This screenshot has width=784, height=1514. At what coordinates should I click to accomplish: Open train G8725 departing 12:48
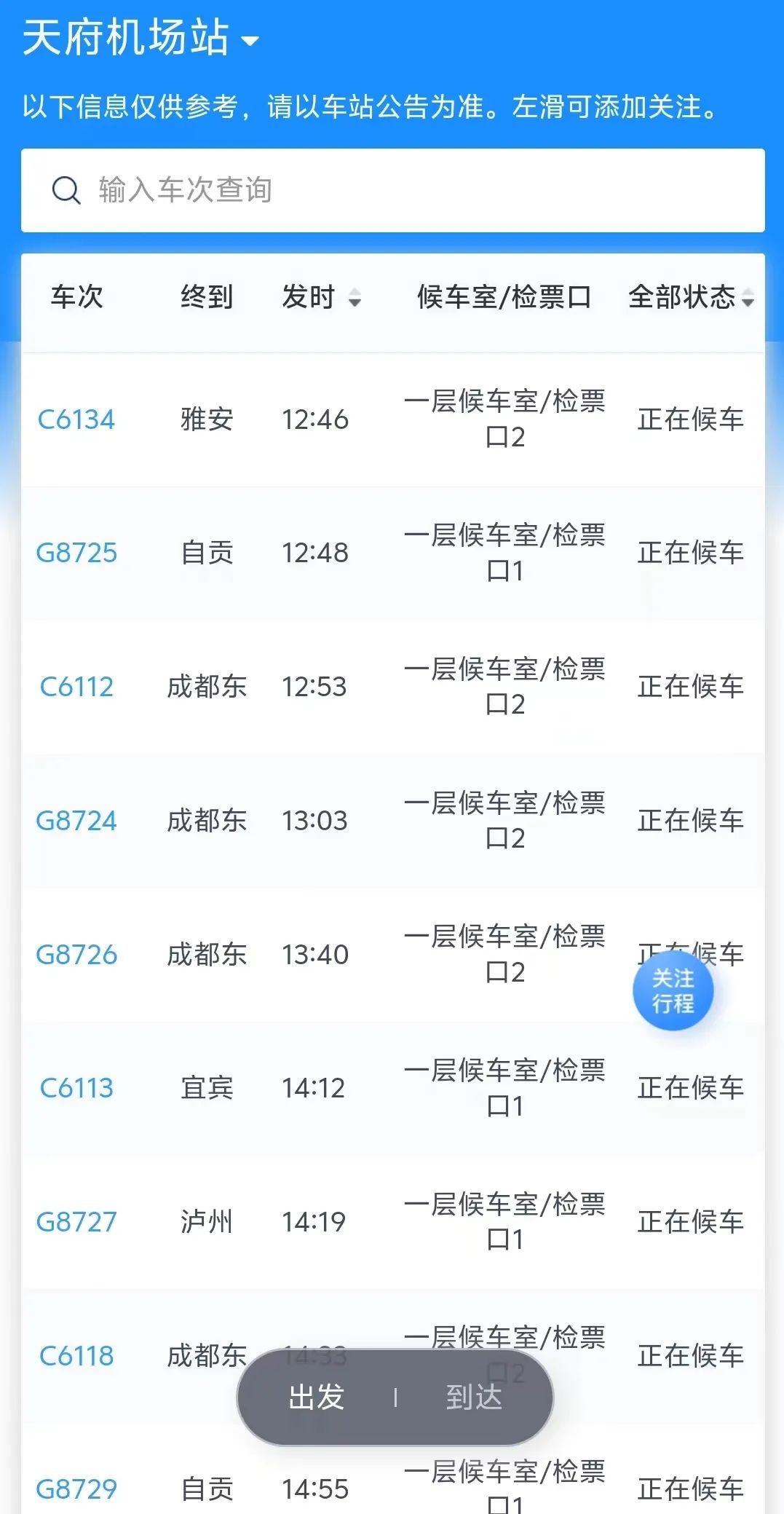point(76,553)
